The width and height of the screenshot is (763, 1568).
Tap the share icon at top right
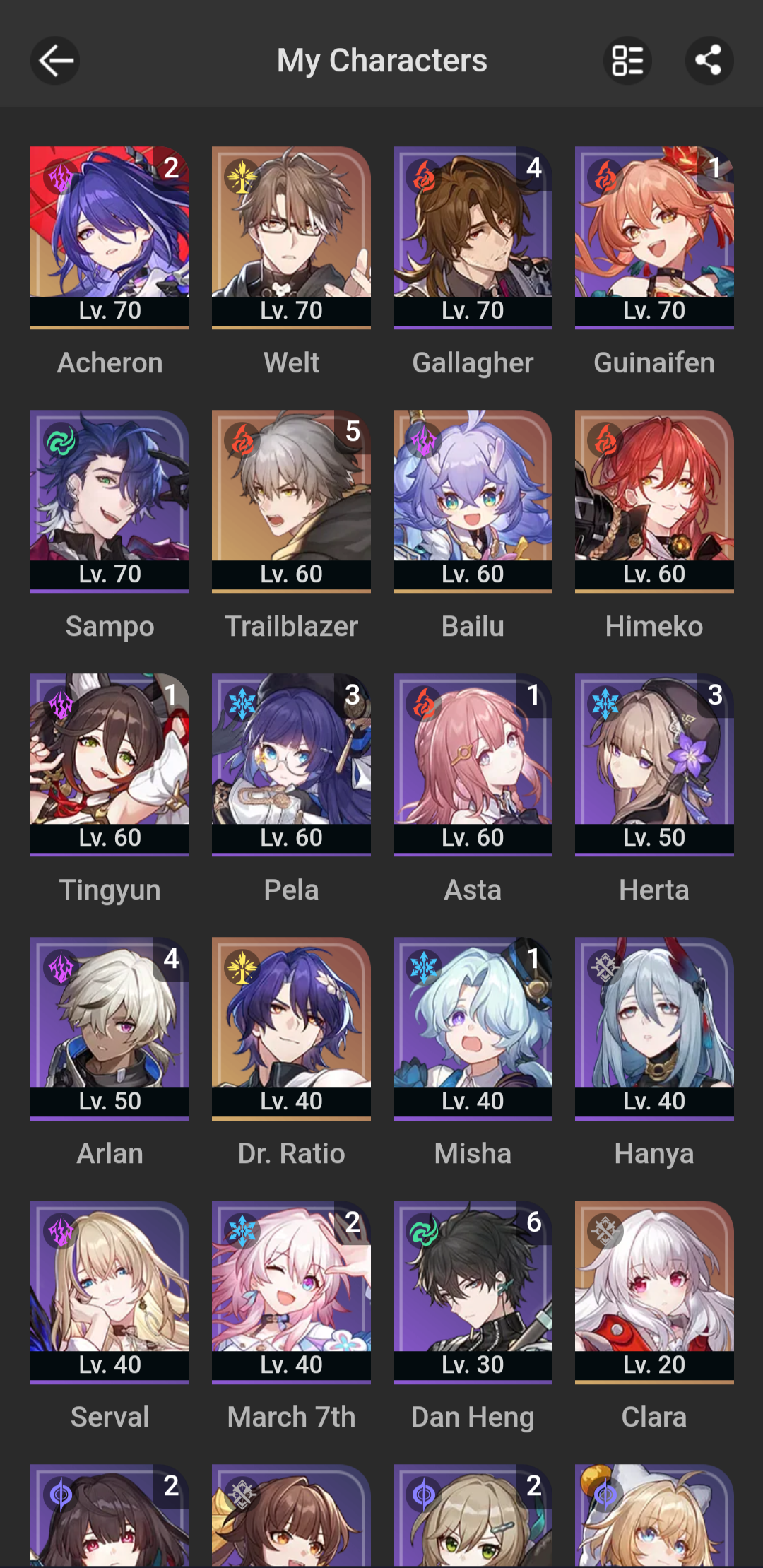(709, 60)
